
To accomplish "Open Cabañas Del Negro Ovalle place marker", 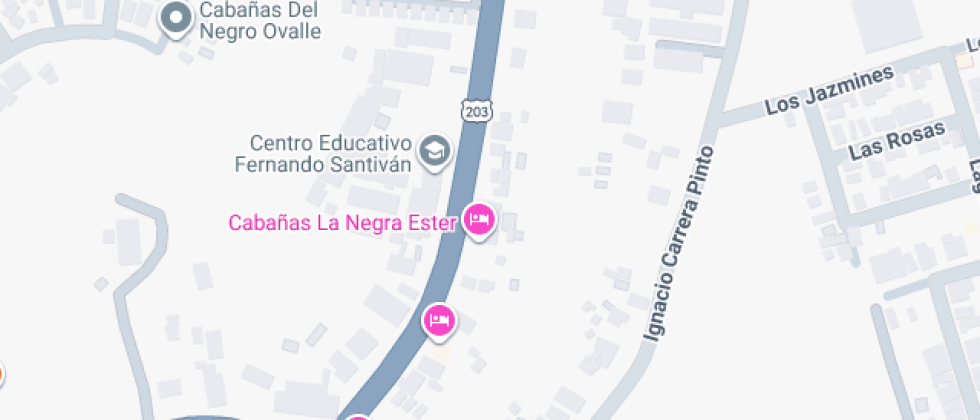I will point(177,18).
